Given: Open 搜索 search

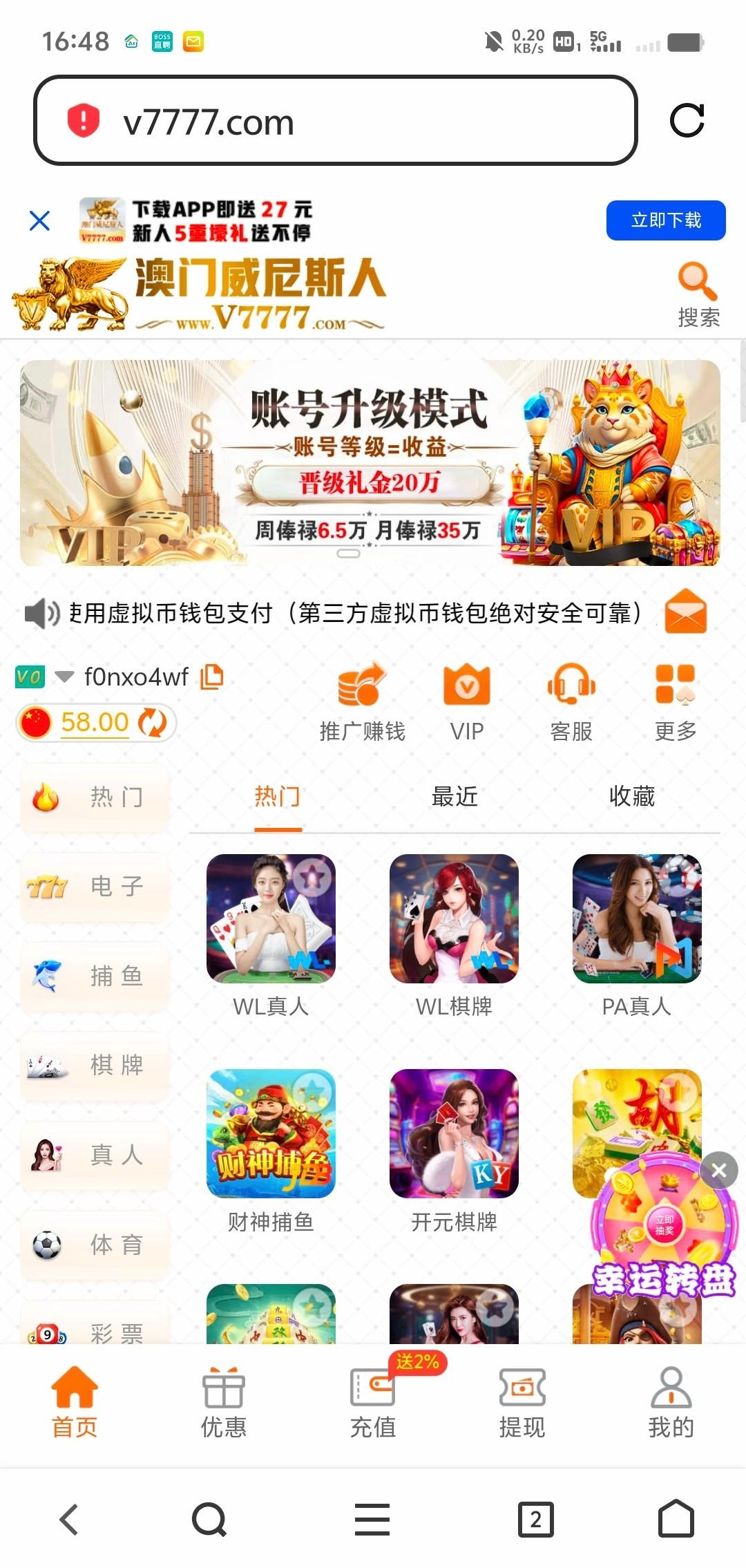Looking at the screenshot, I should point(698,295).
